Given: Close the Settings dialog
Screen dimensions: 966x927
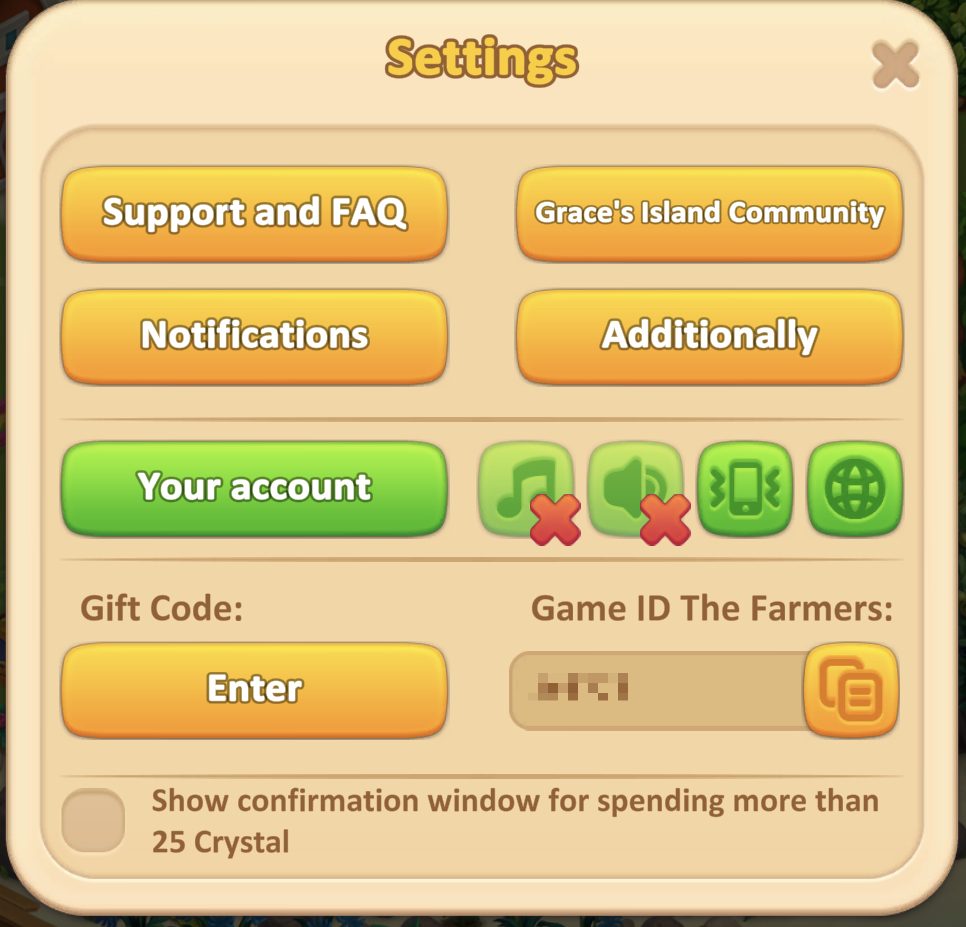Looking at the screenshot, I should [x=894, y=66].
